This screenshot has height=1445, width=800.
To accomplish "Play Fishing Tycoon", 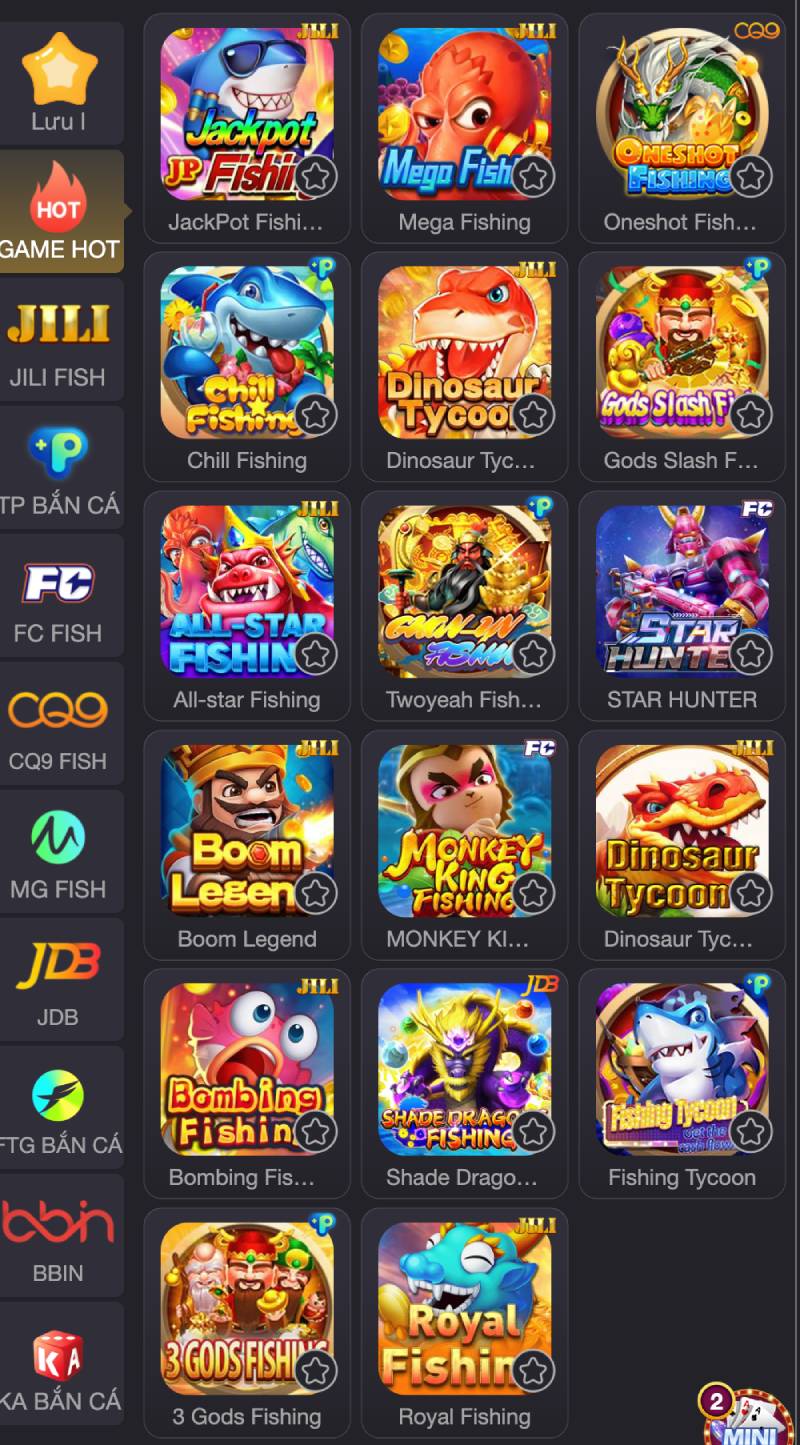I will click(x=681, y=1069).
